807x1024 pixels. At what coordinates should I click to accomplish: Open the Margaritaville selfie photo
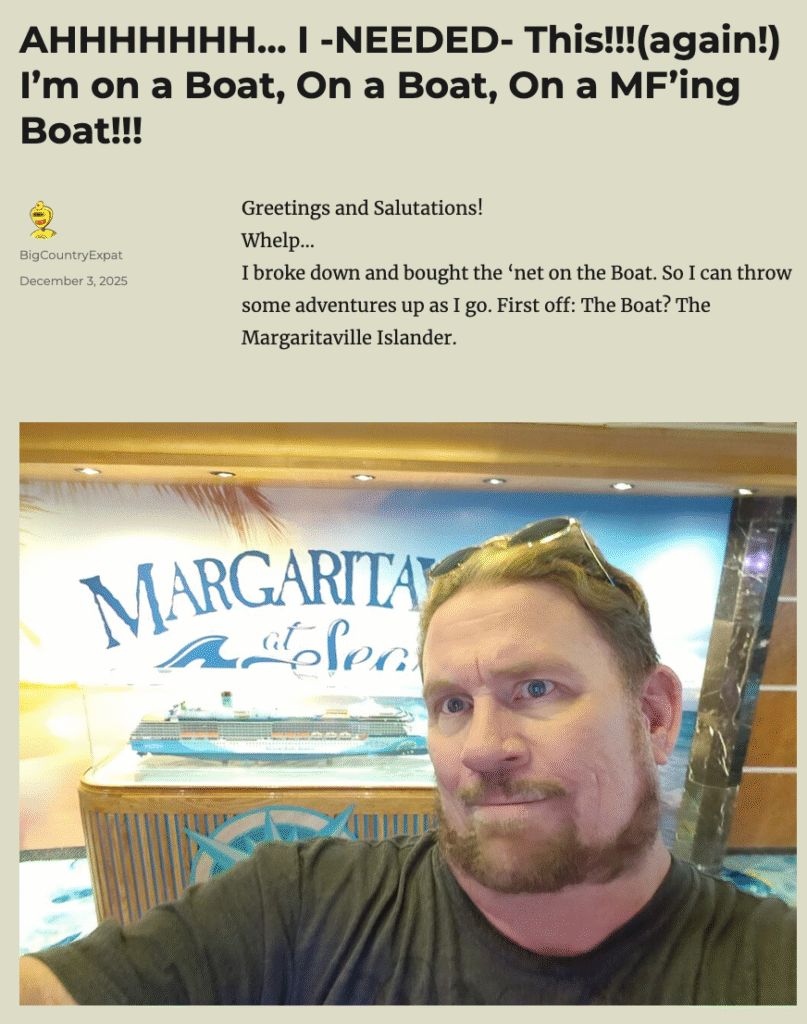coord(407,712)
